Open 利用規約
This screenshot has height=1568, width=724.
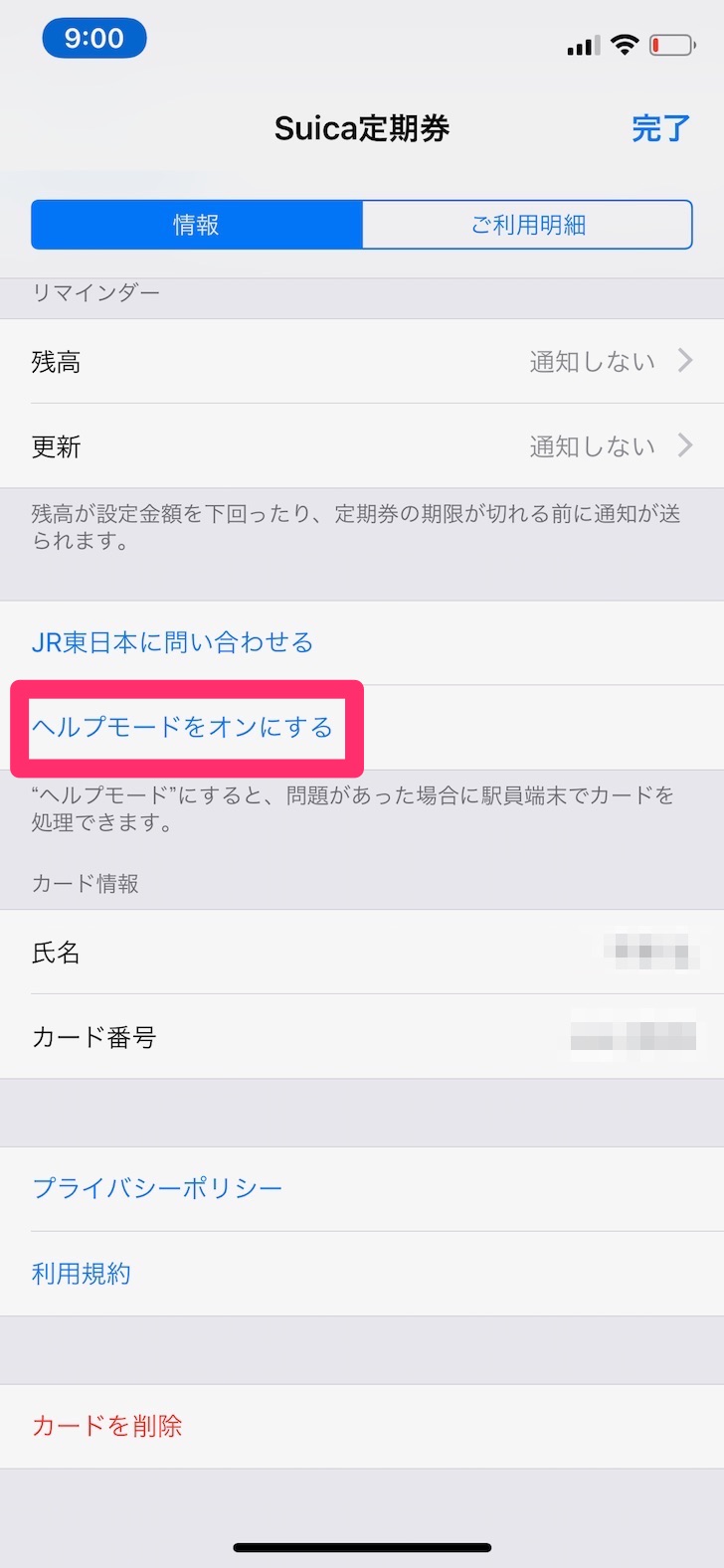coord(81,1274)
